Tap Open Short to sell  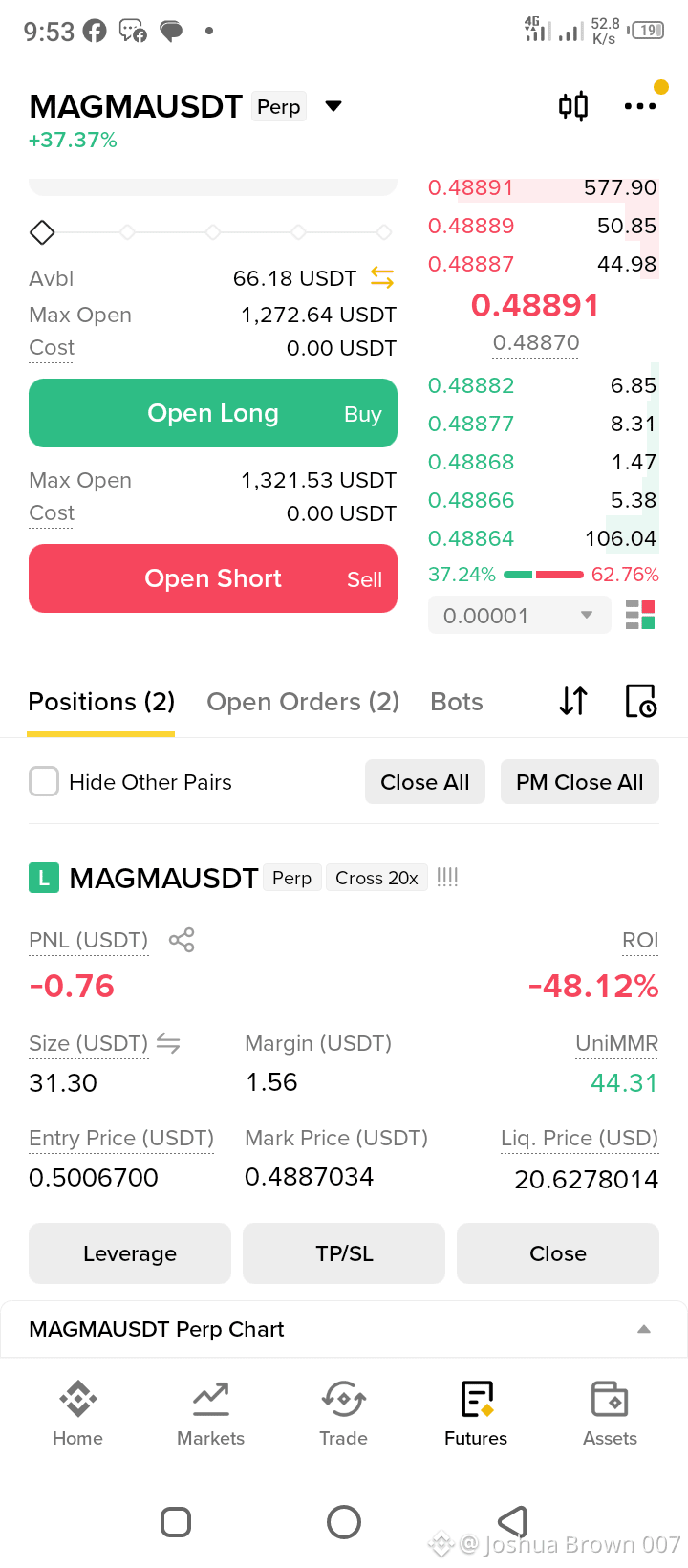point(213,578)
